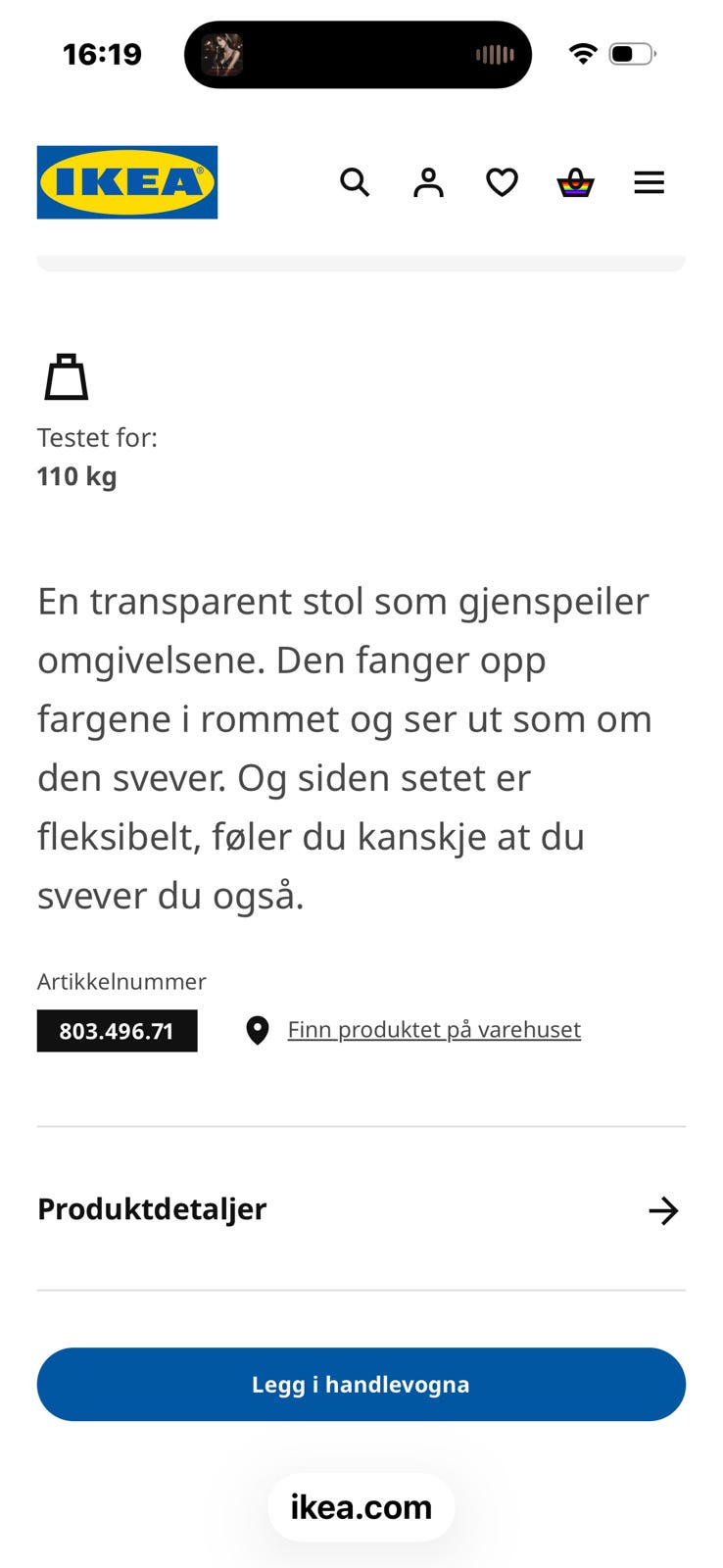The image size is (723, 1568).
Task: Click the arrow next to Produktdetaljer
Action: click(x=663, y=1210)
